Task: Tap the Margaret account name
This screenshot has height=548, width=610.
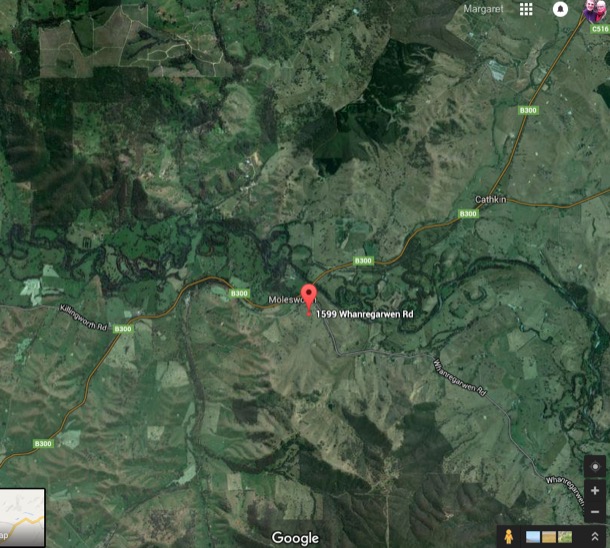Action: click(x=485, y=9)
